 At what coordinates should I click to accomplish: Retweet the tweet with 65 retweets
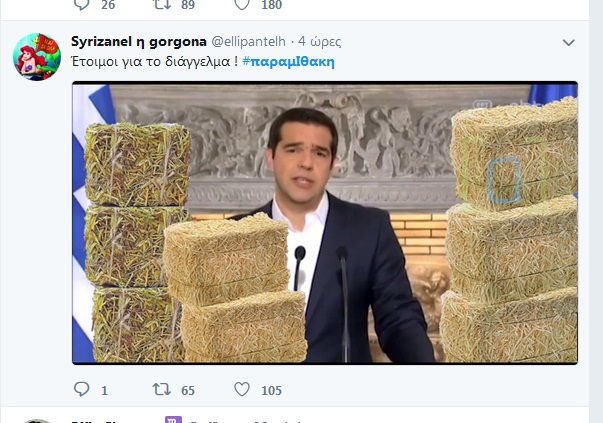pos(162,389)
